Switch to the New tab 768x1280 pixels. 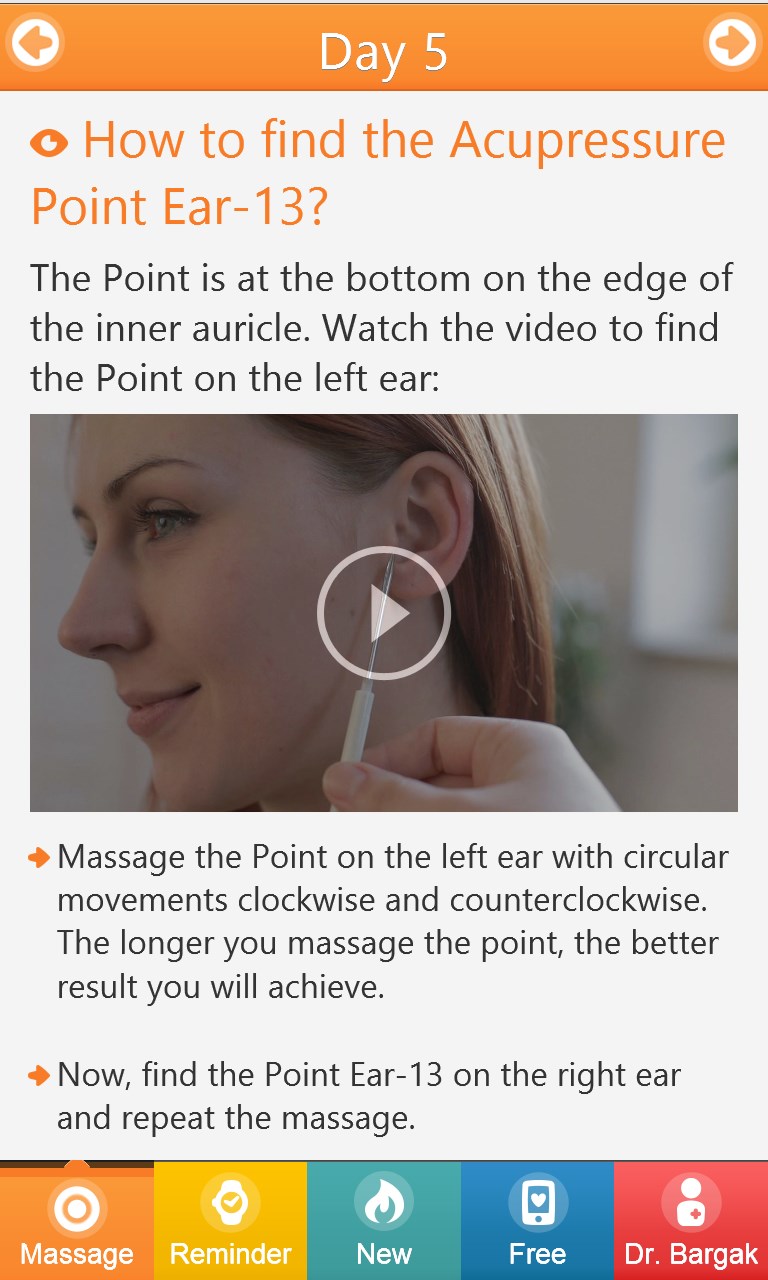pyautogui.click(x=384, y=1222)
